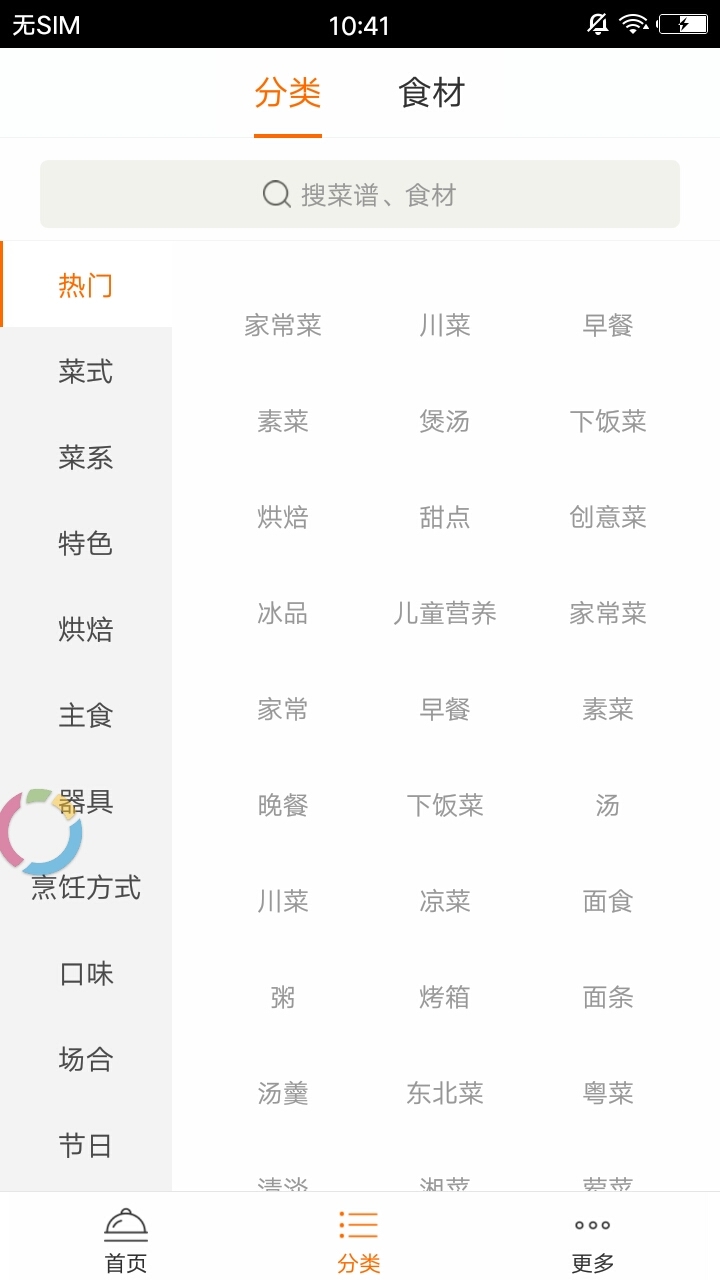The height and width of the screenshot is (1280, 720).
Task: Open the 儿童营养 category
Action: pyautogui.click(x=446, y=612)
